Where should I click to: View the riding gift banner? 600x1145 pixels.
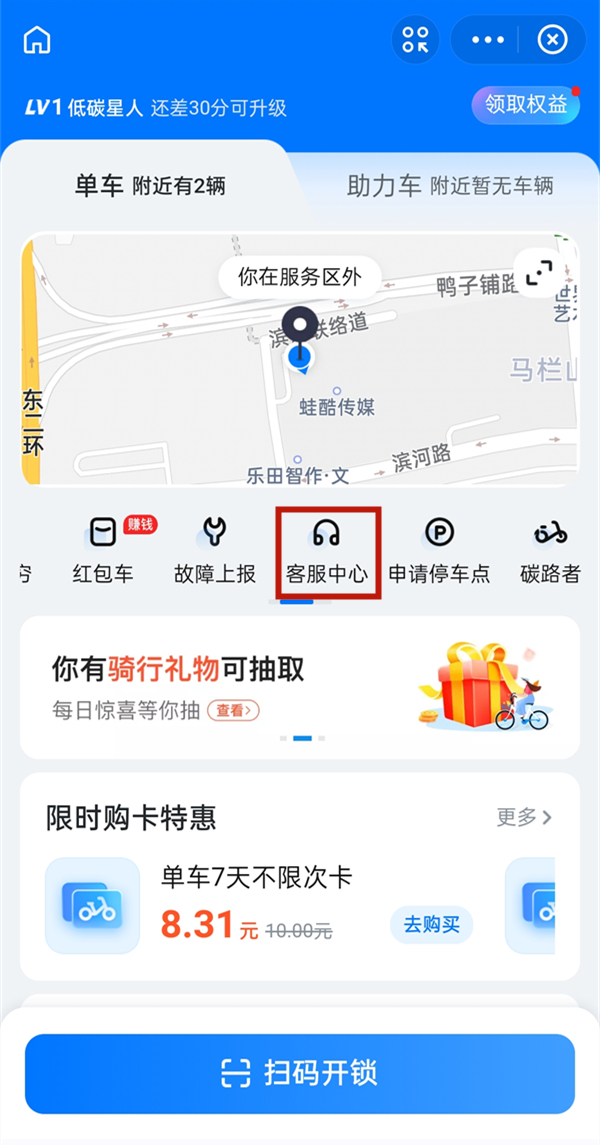pyautogui.click(x=299, y=686)
